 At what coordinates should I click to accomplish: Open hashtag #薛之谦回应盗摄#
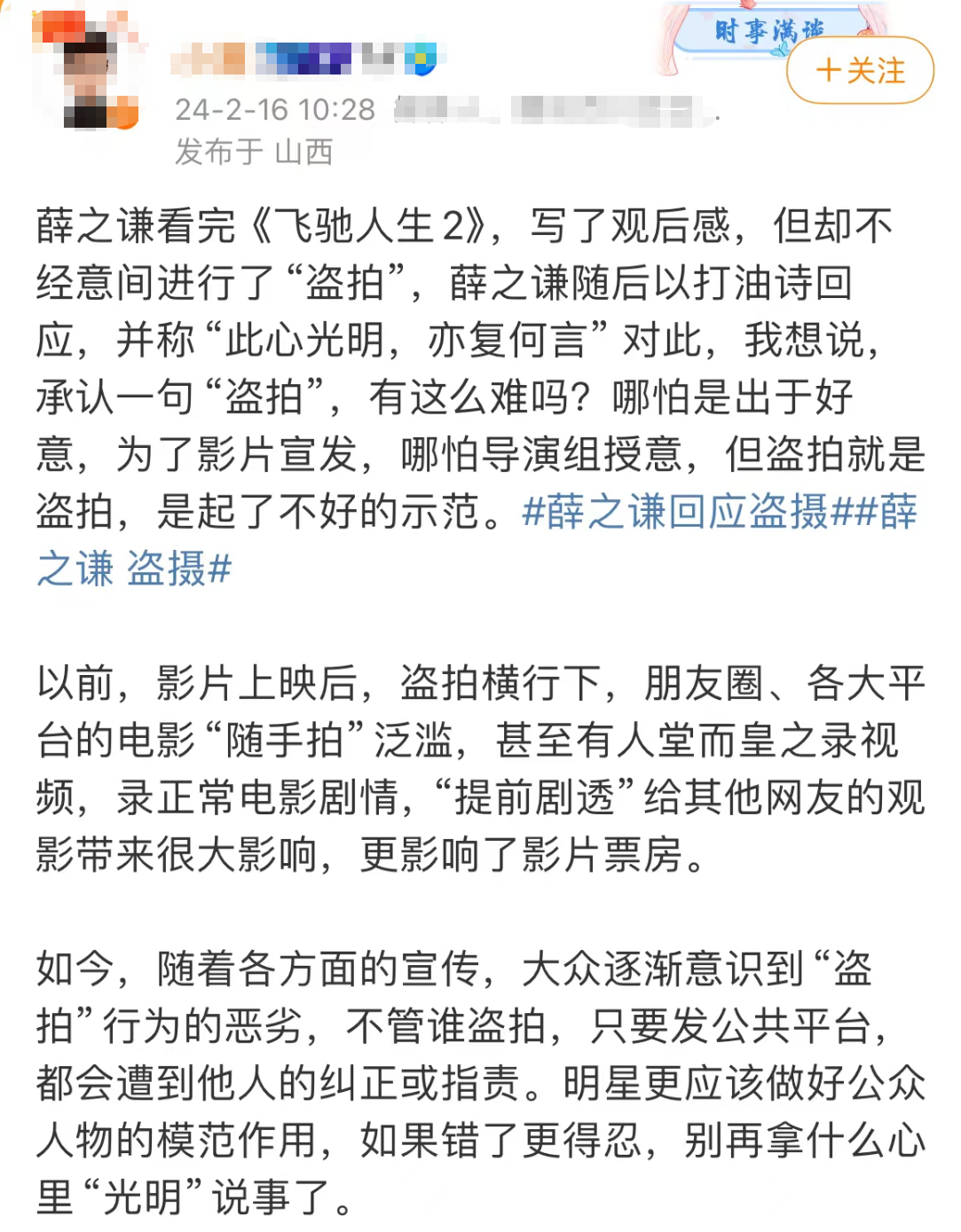(x=687, y=512)
